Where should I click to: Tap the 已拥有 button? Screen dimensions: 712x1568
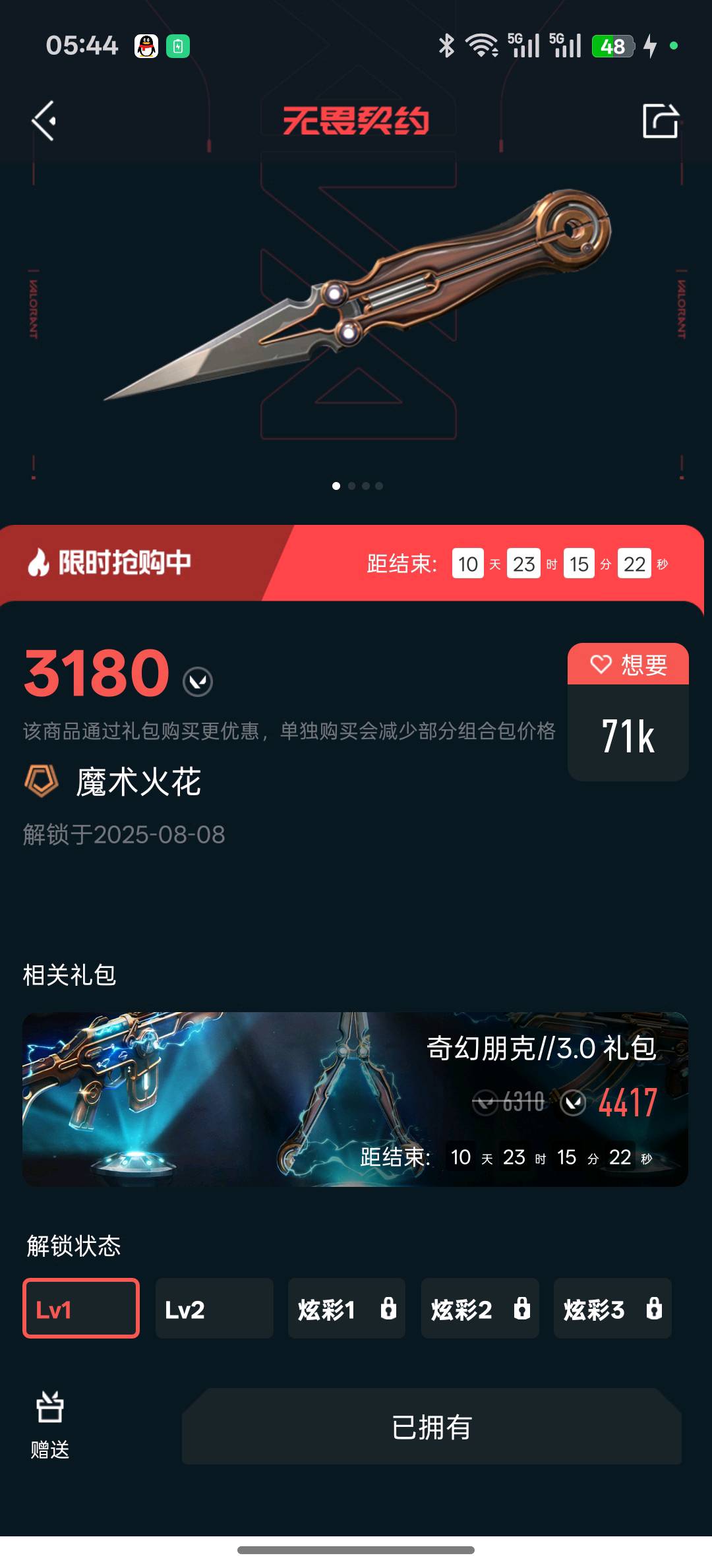click(432, 1427)
